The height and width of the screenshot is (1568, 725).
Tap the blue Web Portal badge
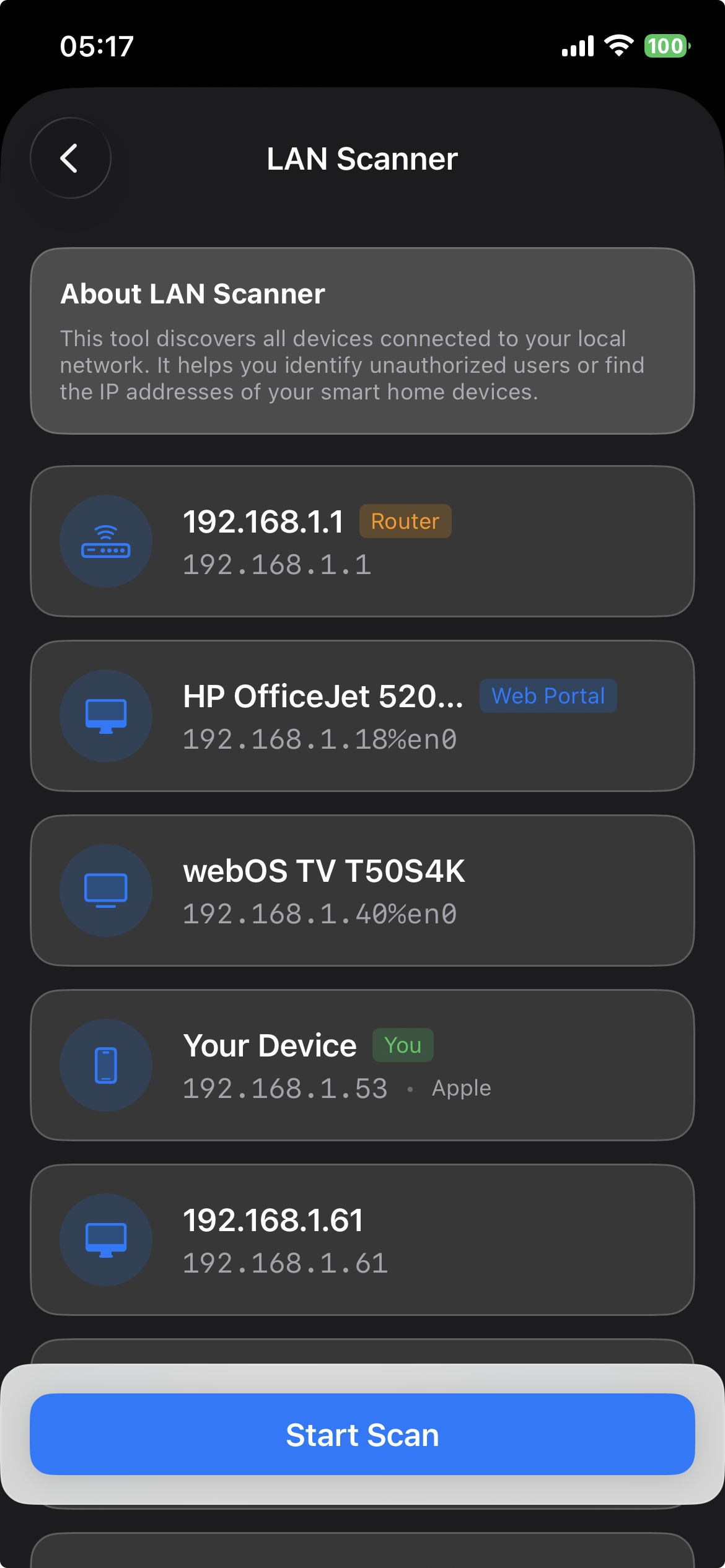pyautogui.click(x=548, y=695)
